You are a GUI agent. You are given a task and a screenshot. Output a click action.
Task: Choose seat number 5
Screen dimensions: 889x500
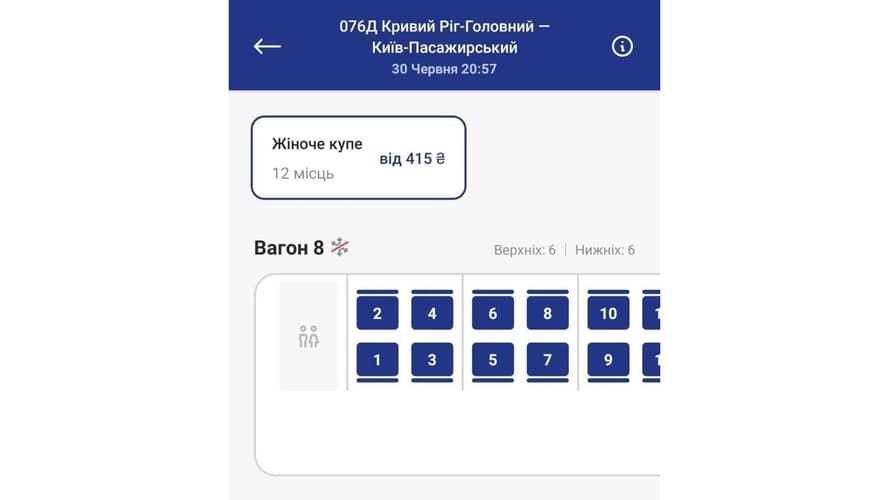pos(493,360)
